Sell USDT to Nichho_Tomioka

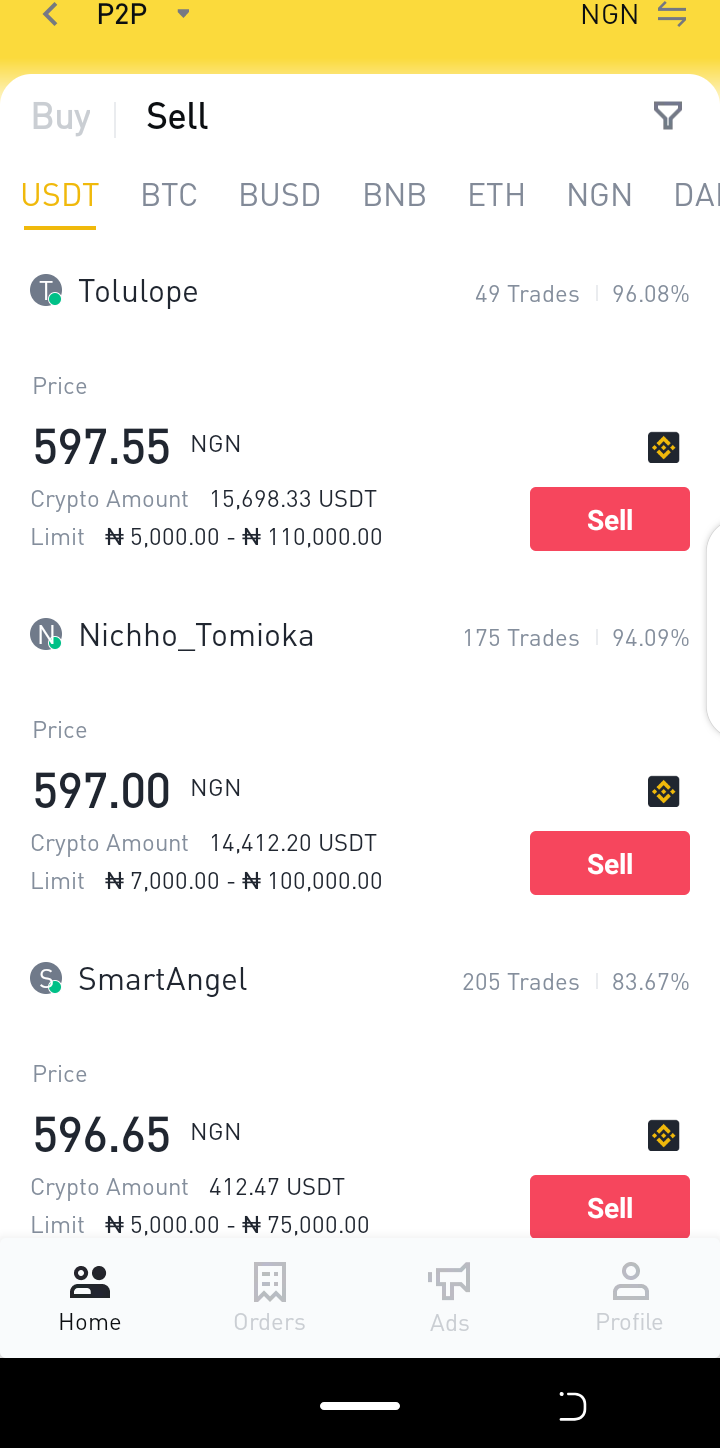(x=610, y=863)
